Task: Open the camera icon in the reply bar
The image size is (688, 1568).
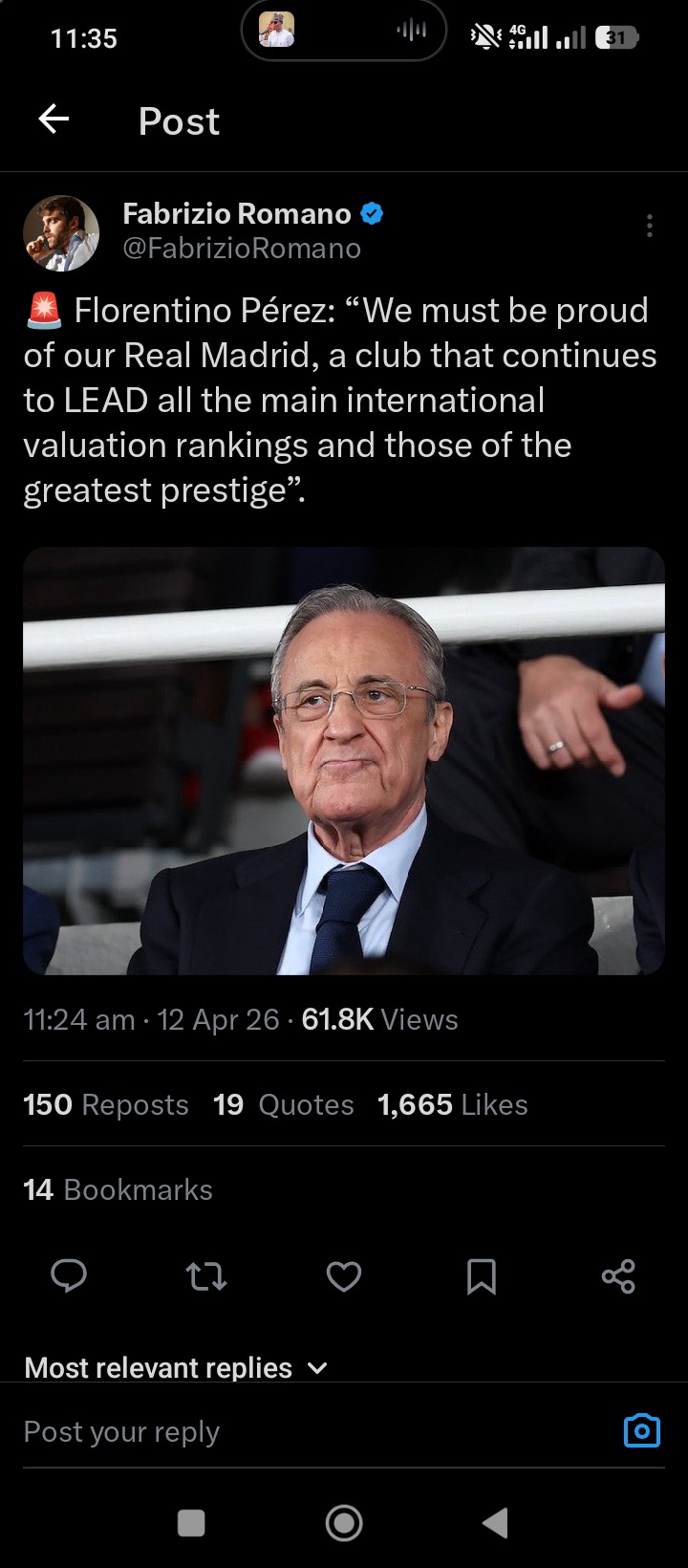Action: point(641,1430)
